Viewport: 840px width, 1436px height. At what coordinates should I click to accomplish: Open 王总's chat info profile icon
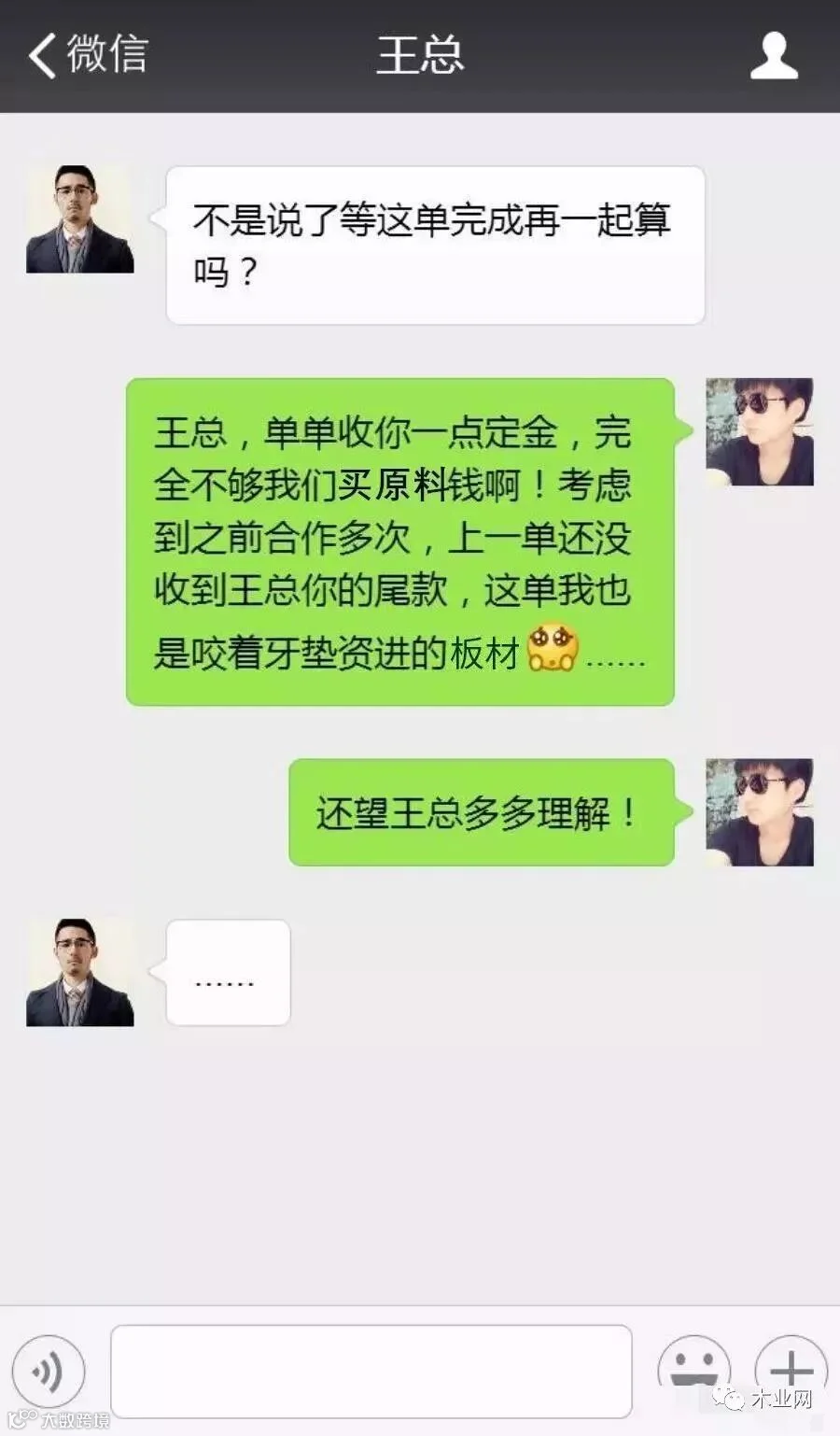click(x=775, y=55)
